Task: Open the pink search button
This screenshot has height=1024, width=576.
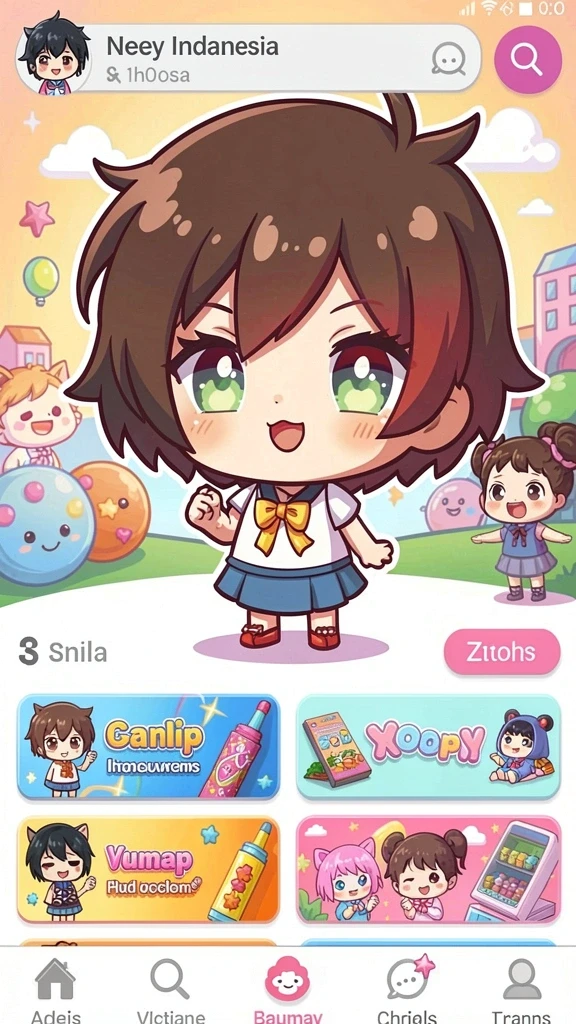Action: 528,59
